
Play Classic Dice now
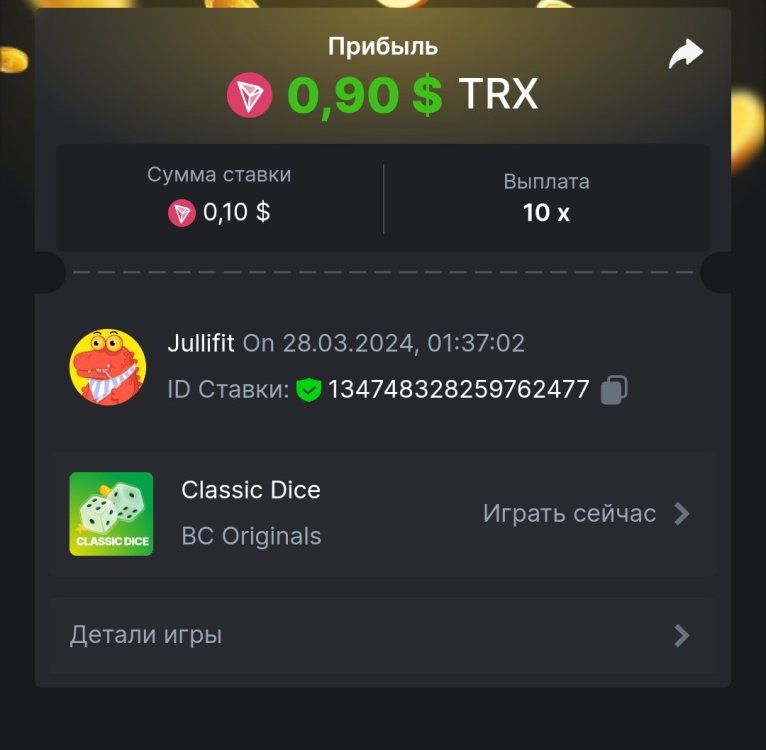pos(585,514)
